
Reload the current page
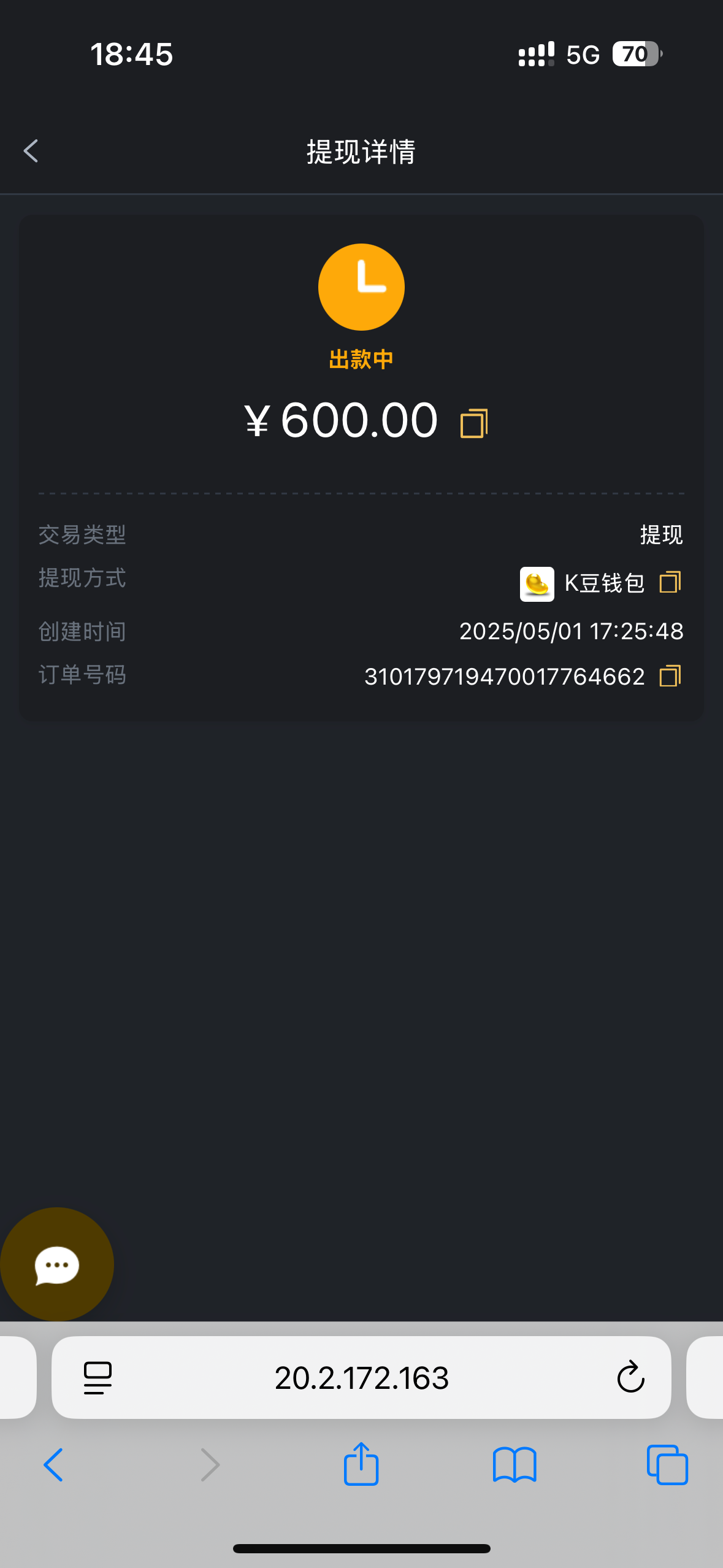[630, 1378]
